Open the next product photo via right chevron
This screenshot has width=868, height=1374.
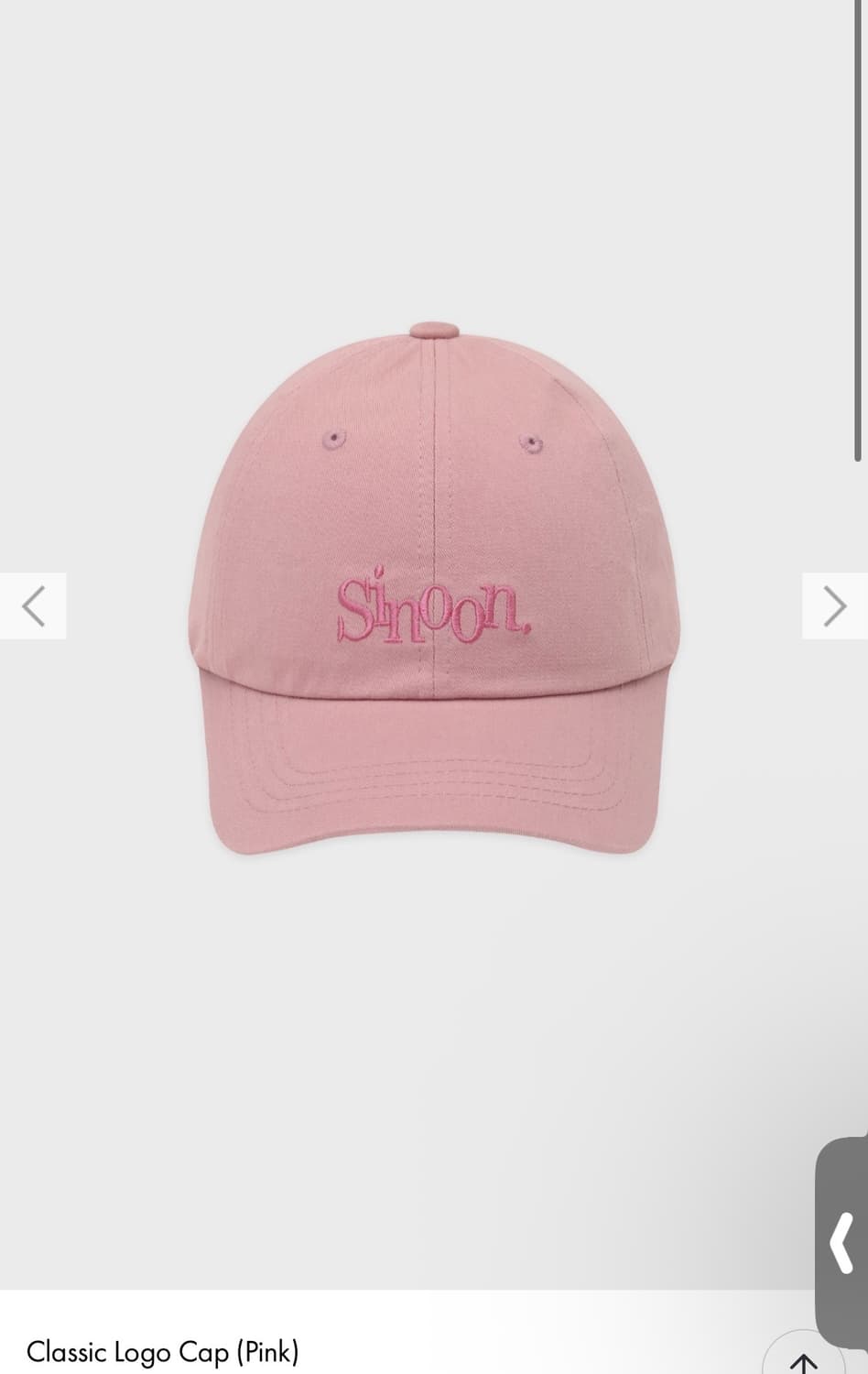834,605
